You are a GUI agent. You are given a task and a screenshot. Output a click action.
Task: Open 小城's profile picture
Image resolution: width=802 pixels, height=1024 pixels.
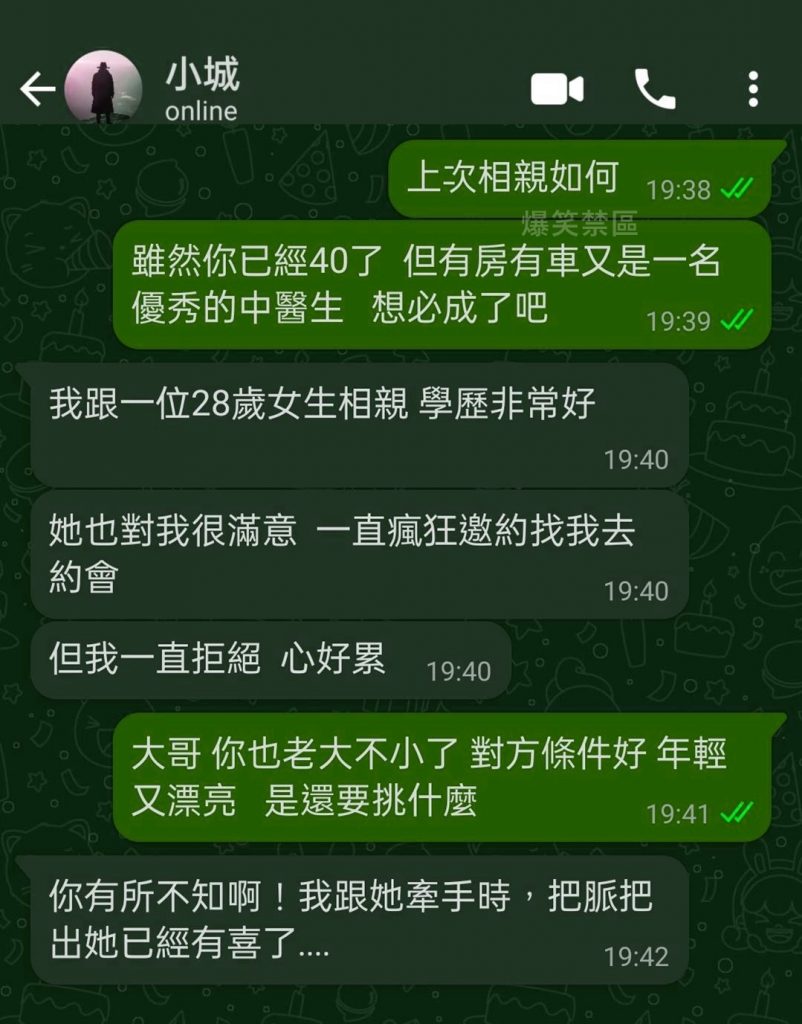tap(103, 88)
